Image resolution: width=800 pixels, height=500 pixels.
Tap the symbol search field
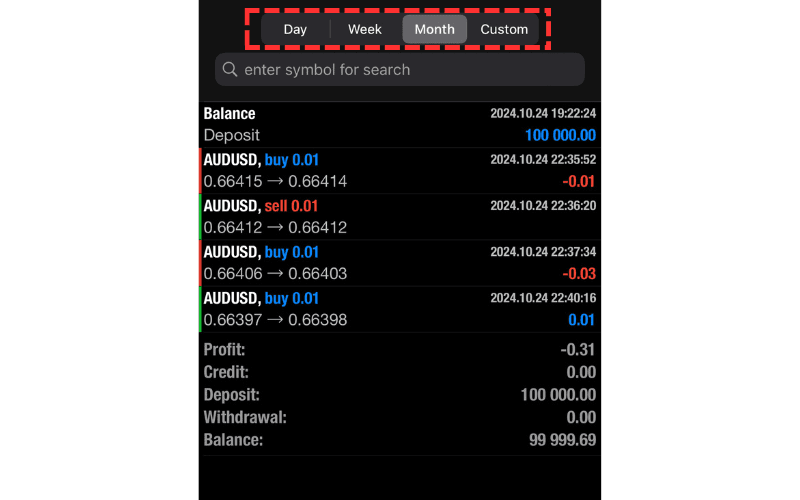pos(400,70)
